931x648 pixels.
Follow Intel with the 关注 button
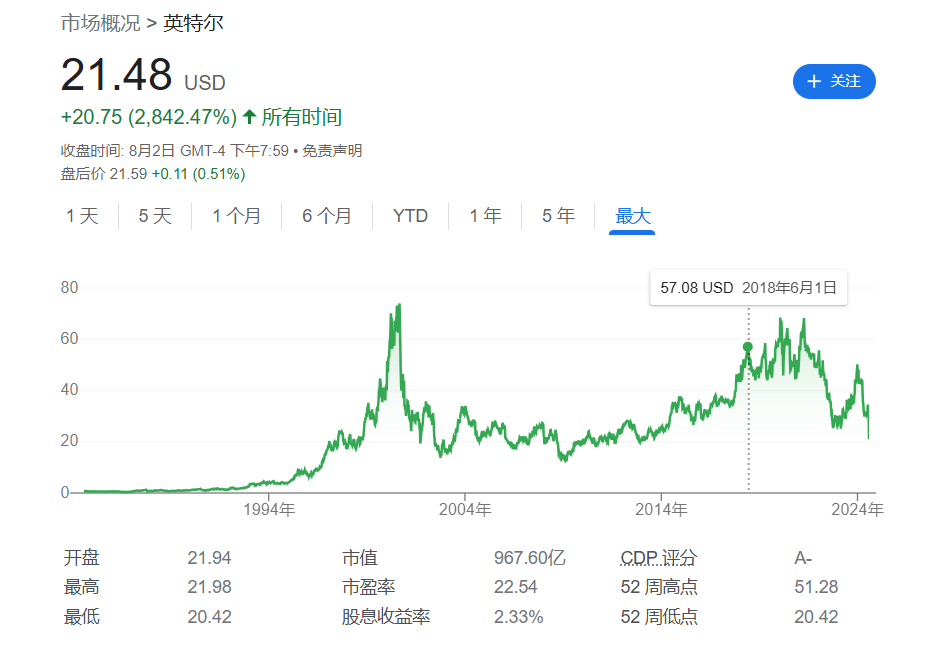(834, 82)
